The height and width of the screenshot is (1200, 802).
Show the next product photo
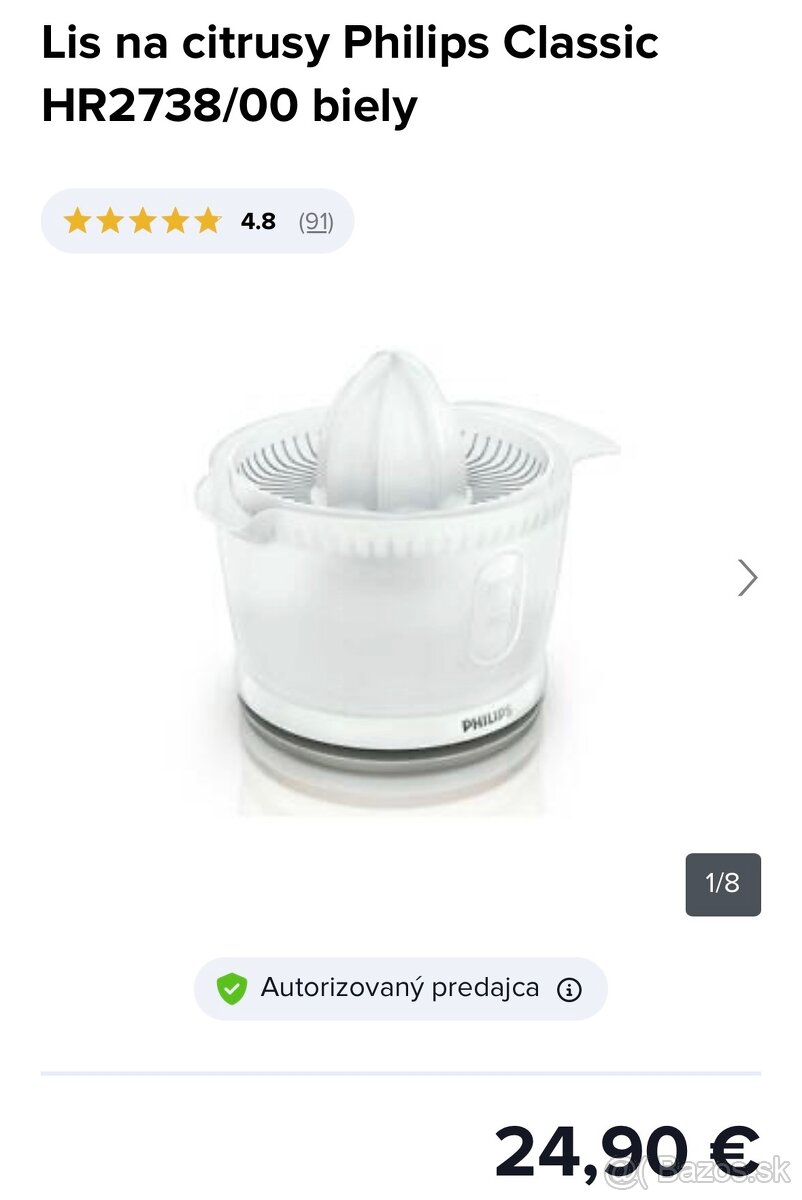coord(747,577)
